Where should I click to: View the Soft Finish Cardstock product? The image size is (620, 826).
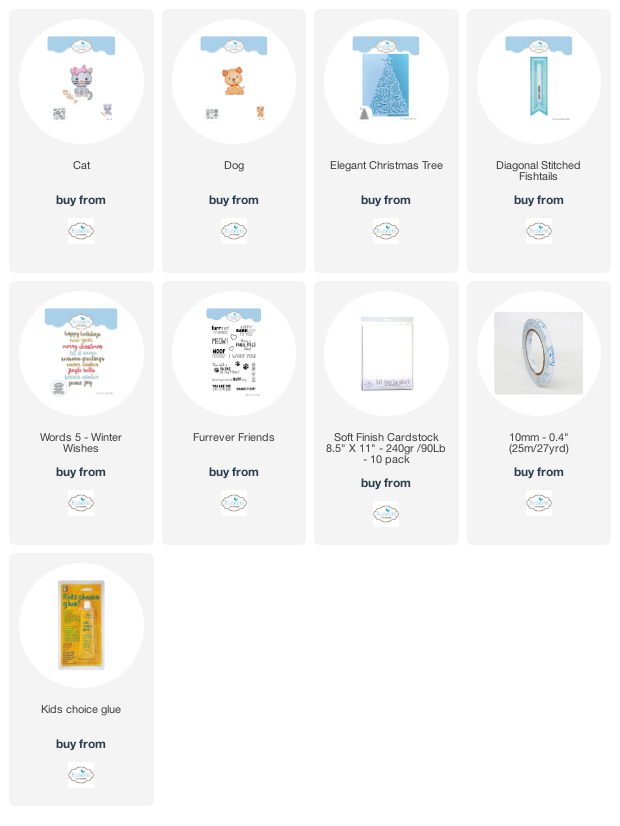386,354
